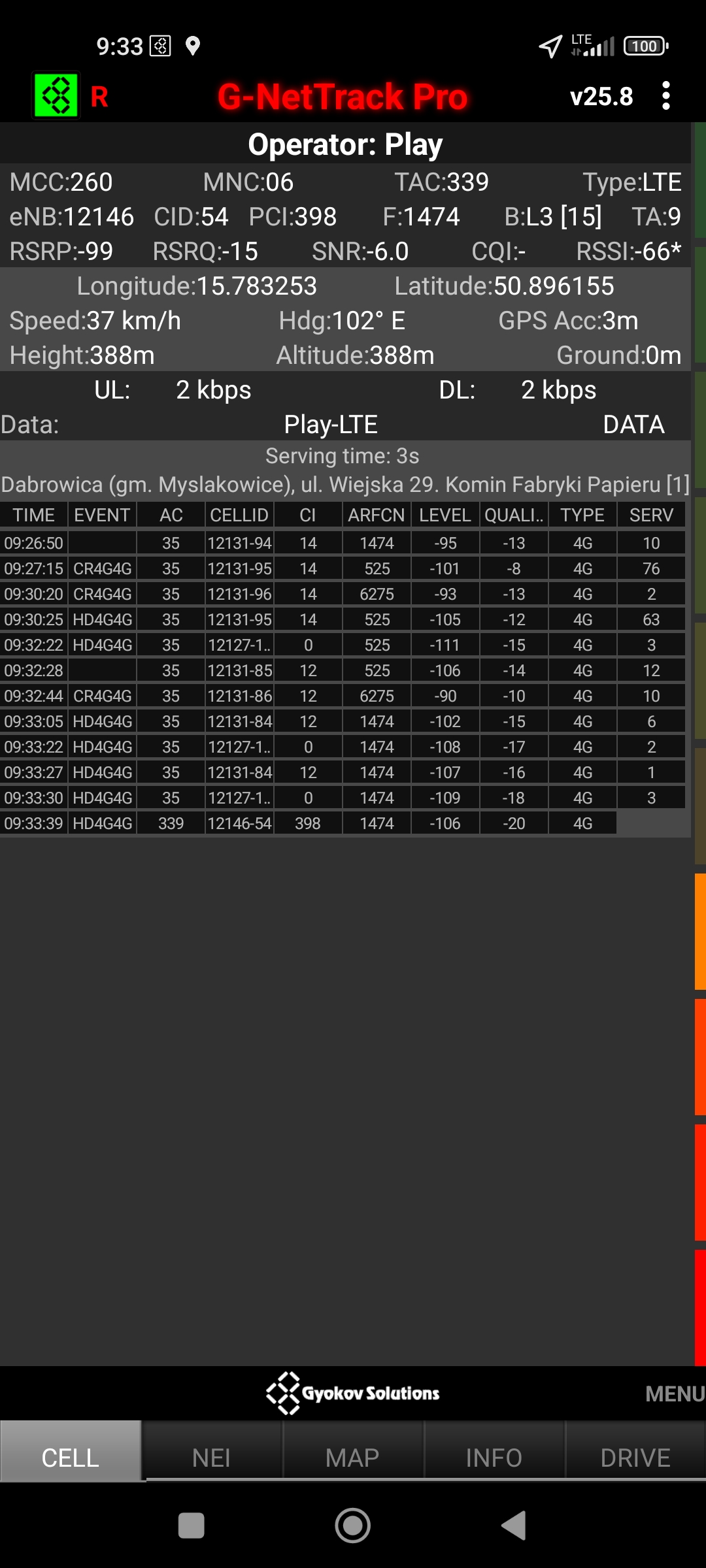The width and height of the screenshot is (706, 1568).
Task: Go to the DRIVE tab
Action: tap(635, 1457)
